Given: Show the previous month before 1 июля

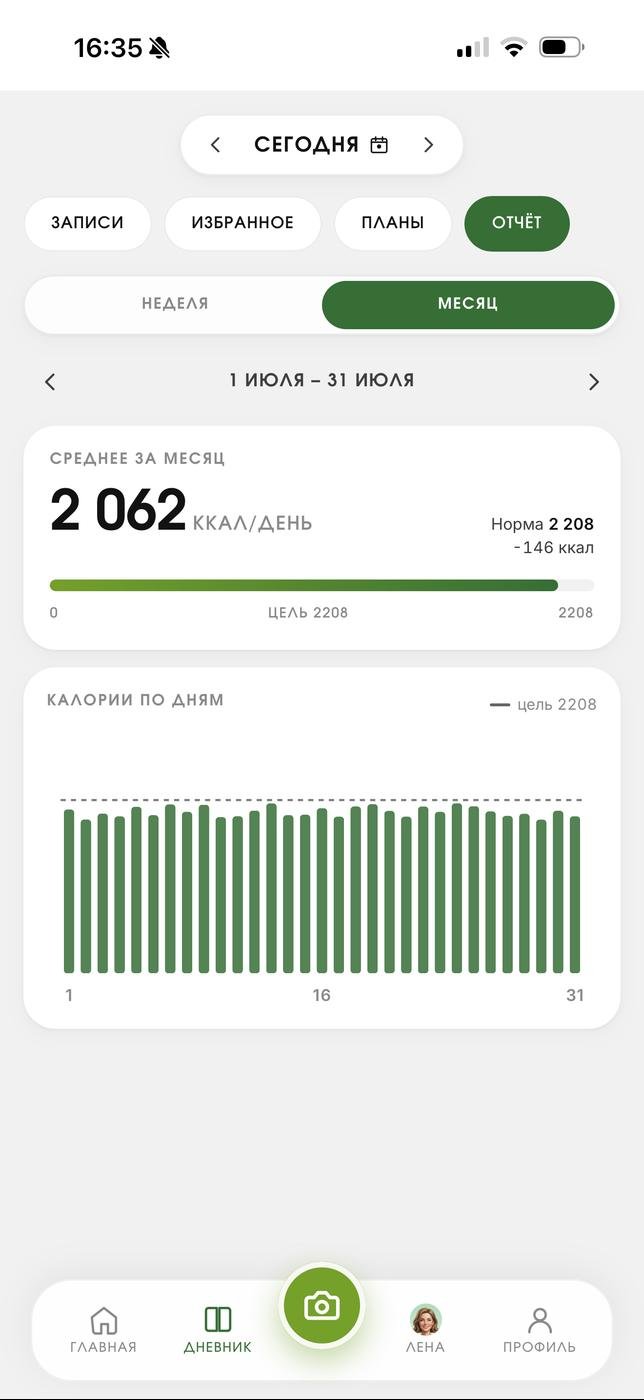Looking at the screenshot, I should pos(50,381).
